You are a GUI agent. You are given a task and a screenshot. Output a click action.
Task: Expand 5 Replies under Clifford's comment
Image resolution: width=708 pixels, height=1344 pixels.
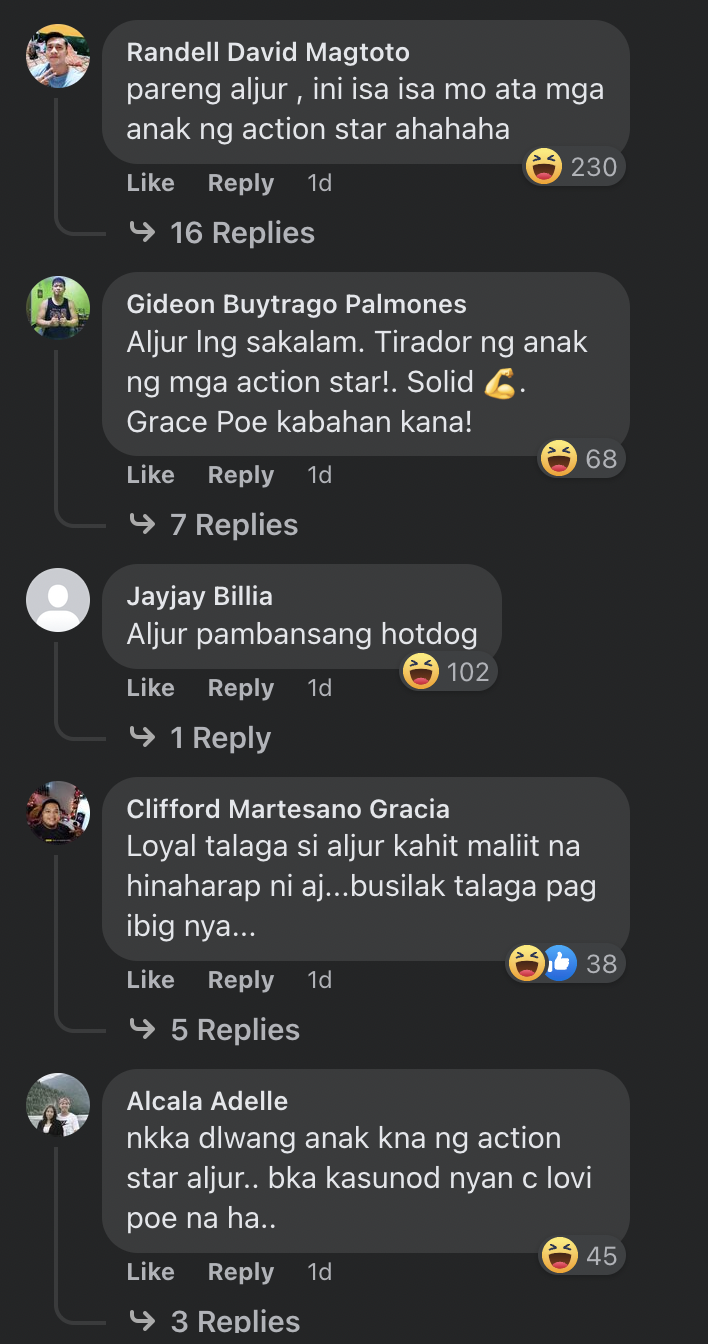click(x=234, y=1030)
